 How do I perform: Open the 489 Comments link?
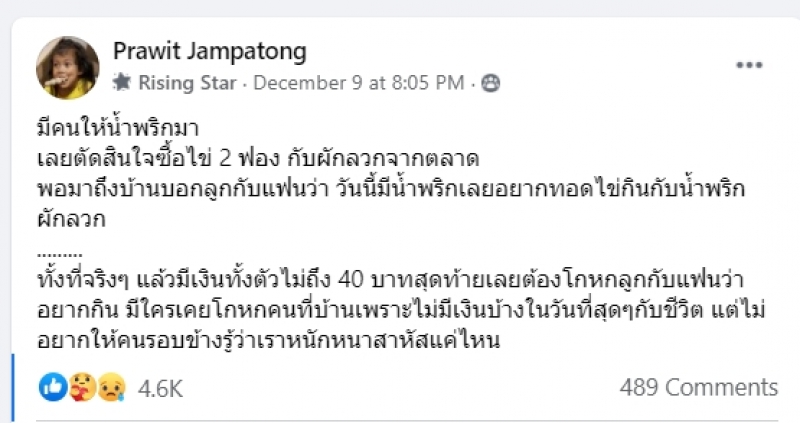698,387
